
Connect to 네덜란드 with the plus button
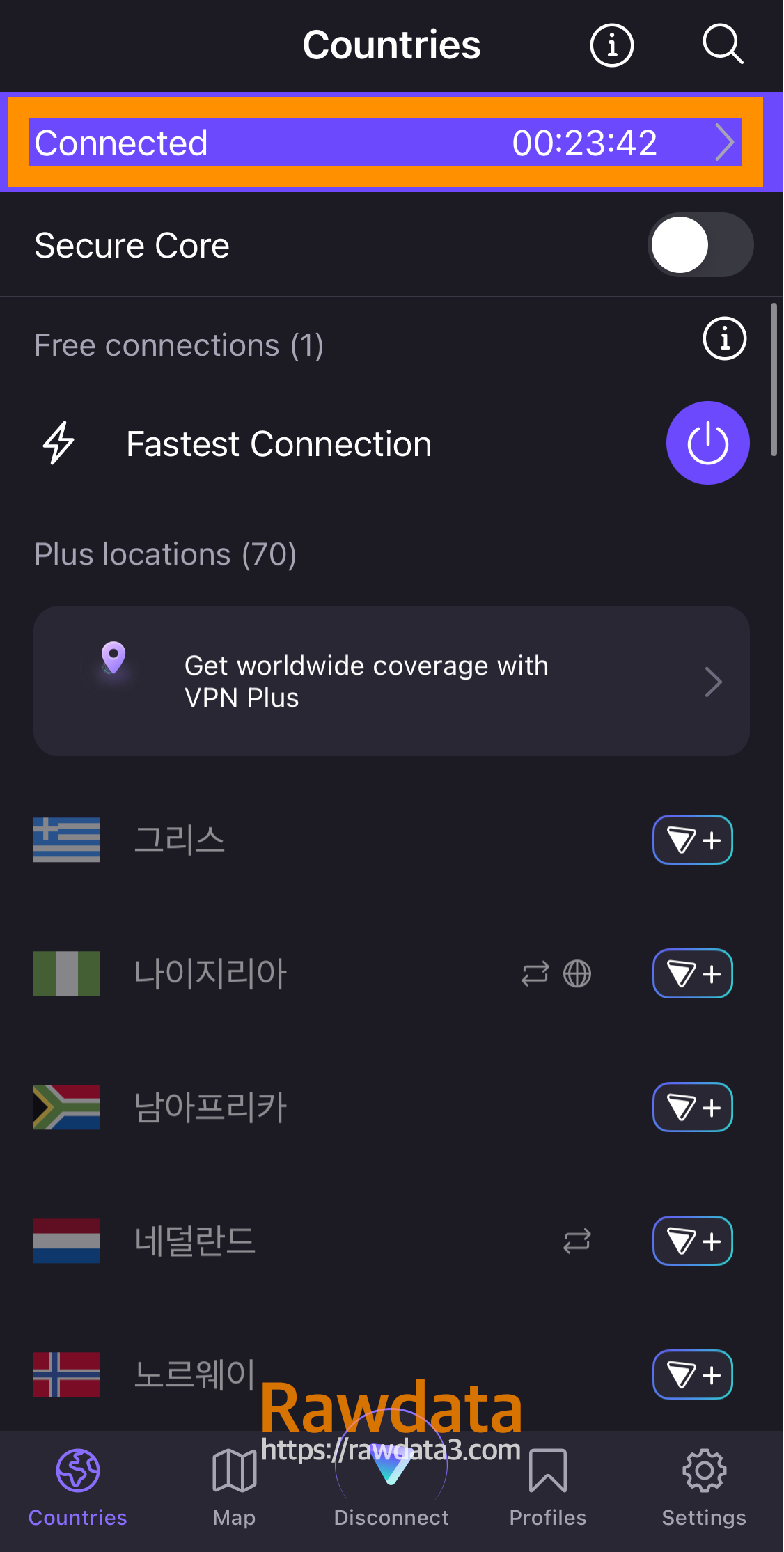[x=692, y=1241]
